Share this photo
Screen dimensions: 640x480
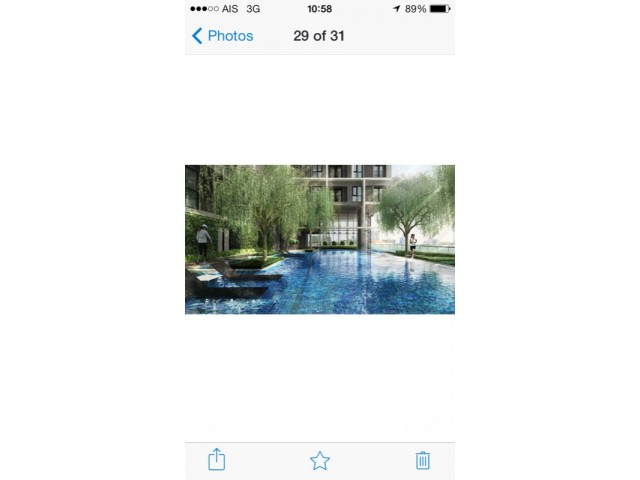(x=217, y=460)
